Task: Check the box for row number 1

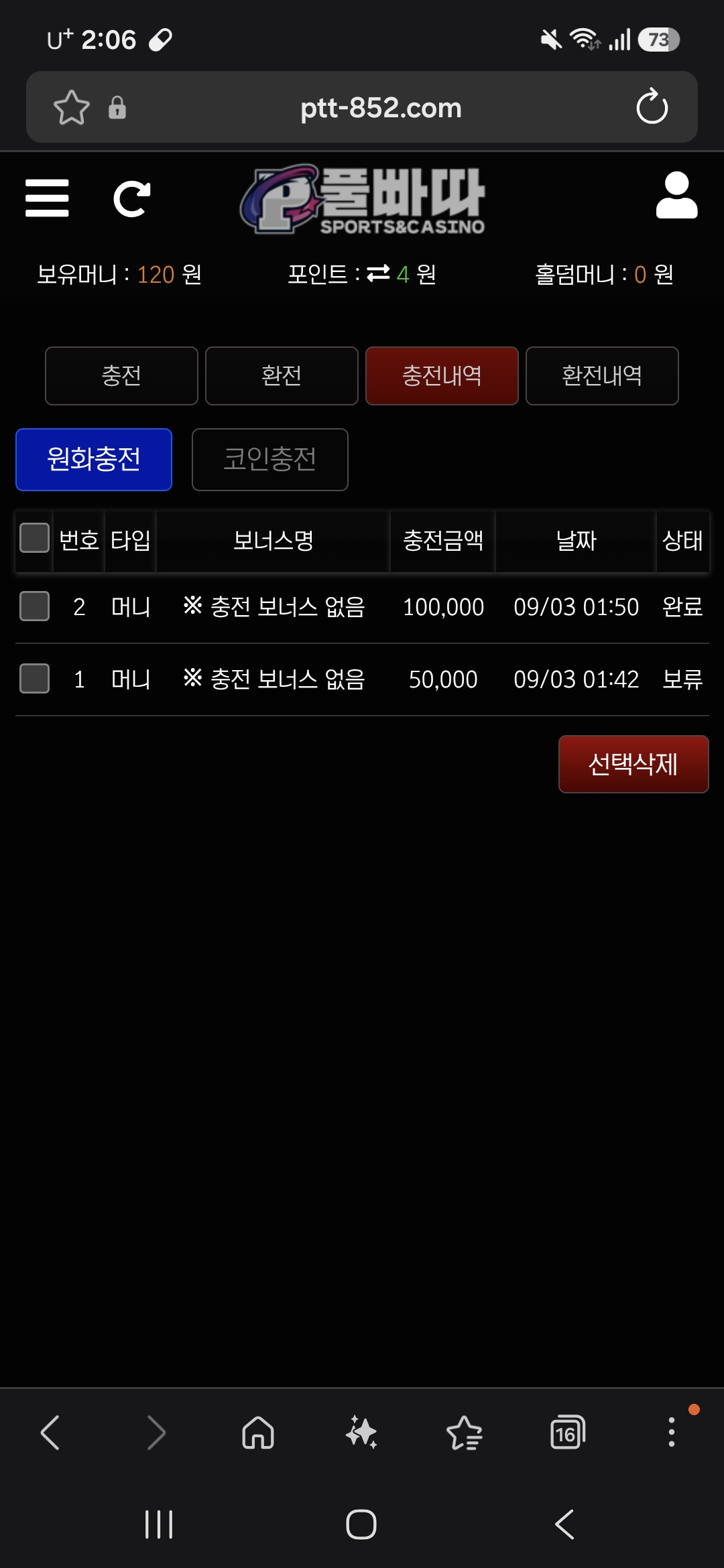Action: click(x=34, y=679)
